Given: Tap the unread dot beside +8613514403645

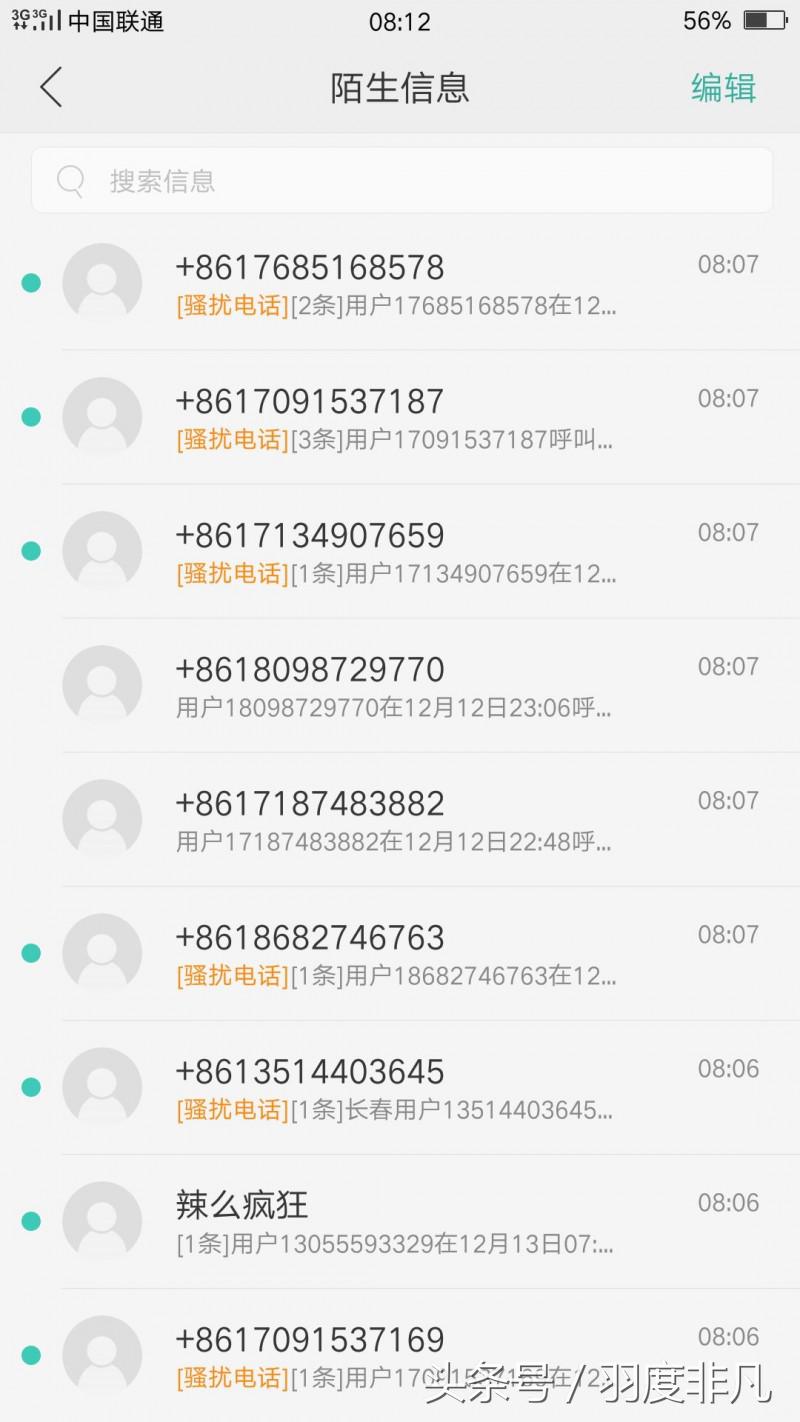Looking at the screenshot, I should tap(31, 1087).
